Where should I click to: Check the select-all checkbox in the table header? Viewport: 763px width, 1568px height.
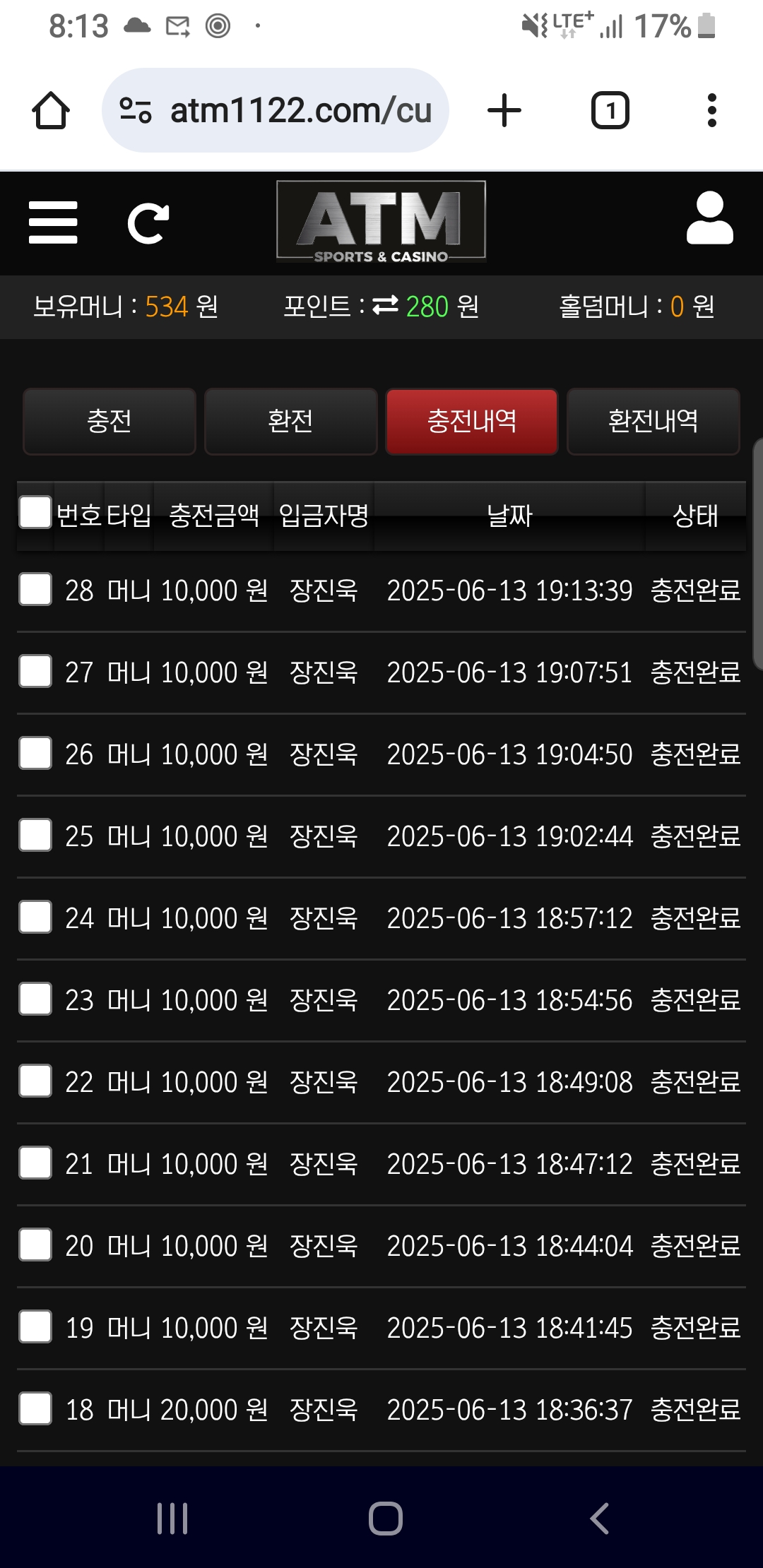[35, 512]
